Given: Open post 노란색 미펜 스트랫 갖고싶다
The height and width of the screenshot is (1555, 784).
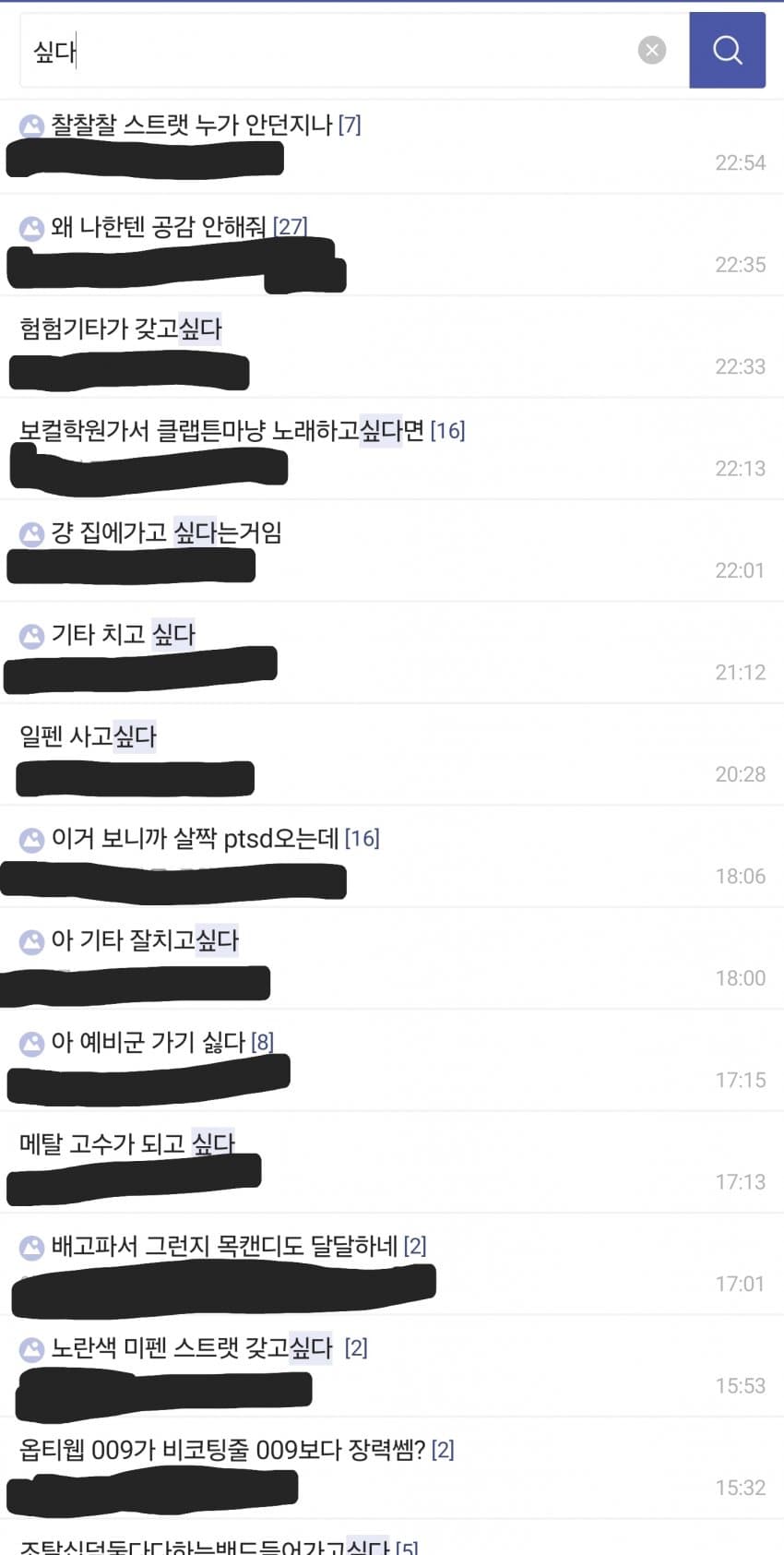Looking at the screenshot, I should 192,1348.
